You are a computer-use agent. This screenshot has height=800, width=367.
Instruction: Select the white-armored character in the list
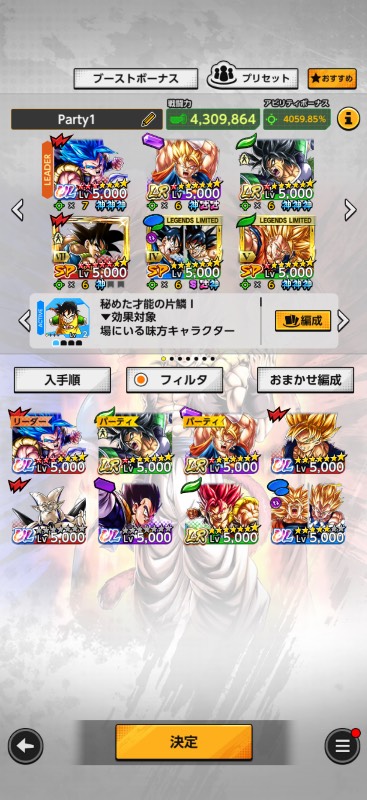(48, 512)
